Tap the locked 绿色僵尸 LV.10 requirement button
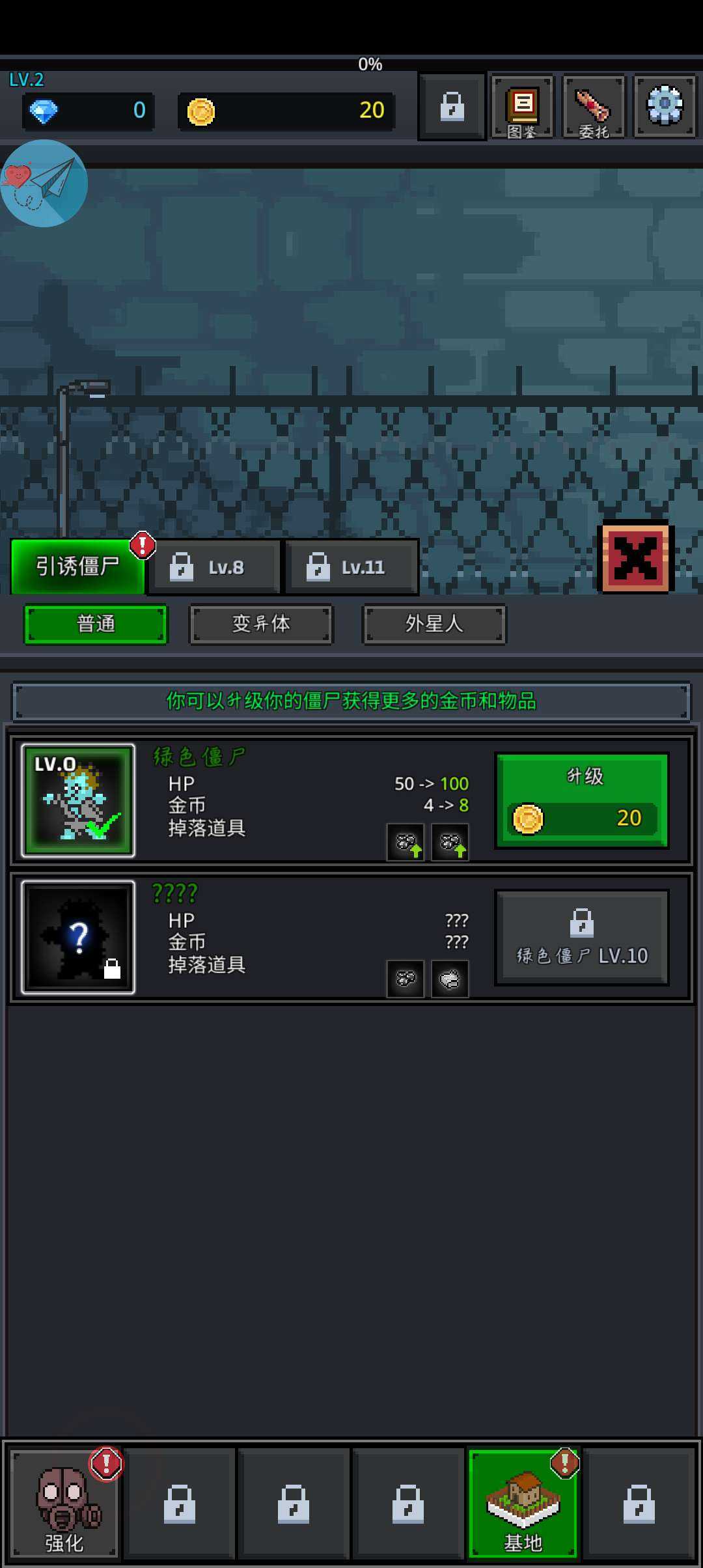The height and width of the screenshot is (1568, 703). click(x=582, y=938)
